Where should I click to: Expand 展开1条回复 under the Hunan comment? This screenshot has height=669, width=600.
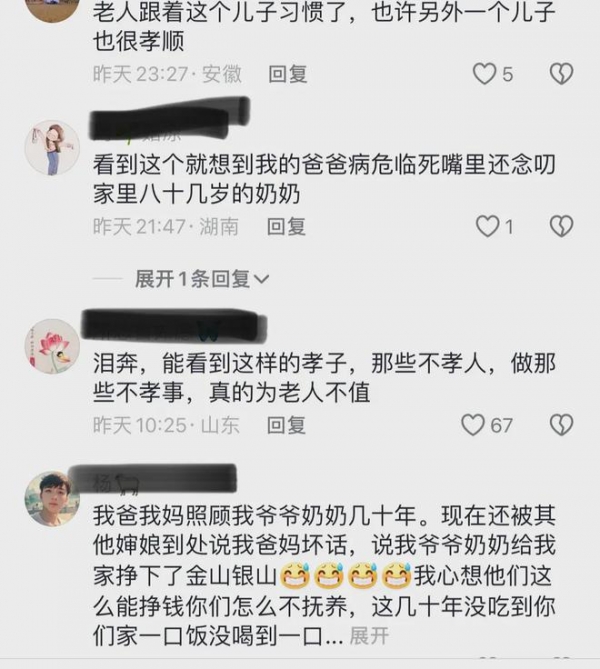pyautogui.click(x=201, y=279)
